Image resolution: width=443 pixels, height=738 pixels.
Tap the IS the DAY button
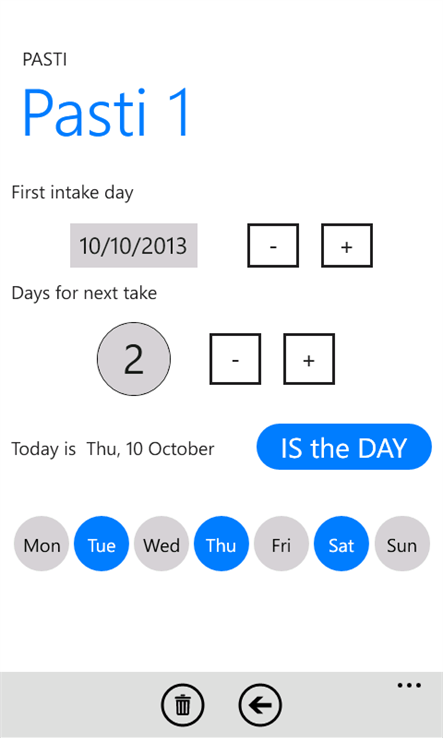click(344, 447)
